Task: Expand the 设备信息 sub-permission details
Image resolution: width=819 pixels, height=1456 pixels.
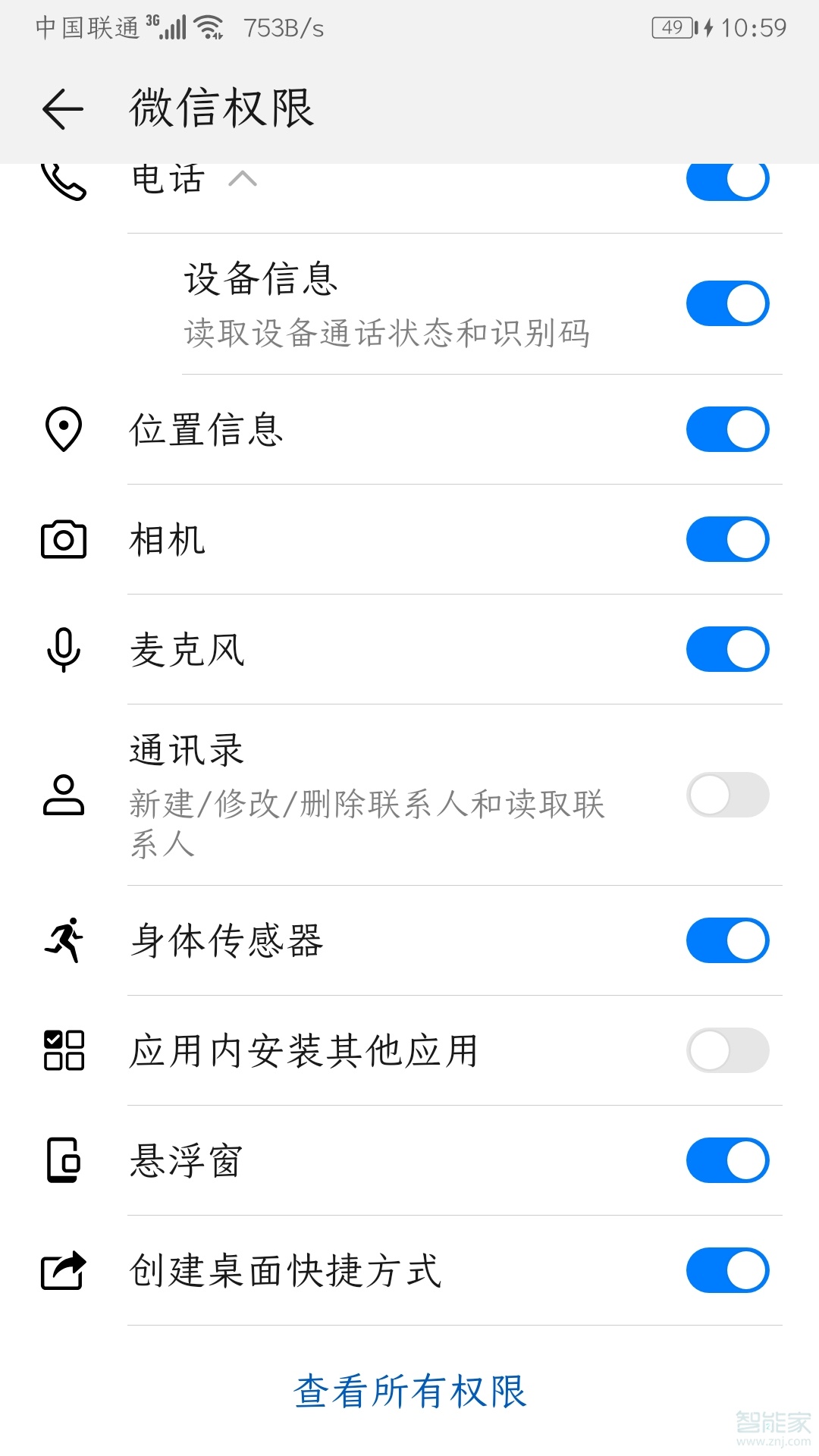Action: (x=262, y=280)
